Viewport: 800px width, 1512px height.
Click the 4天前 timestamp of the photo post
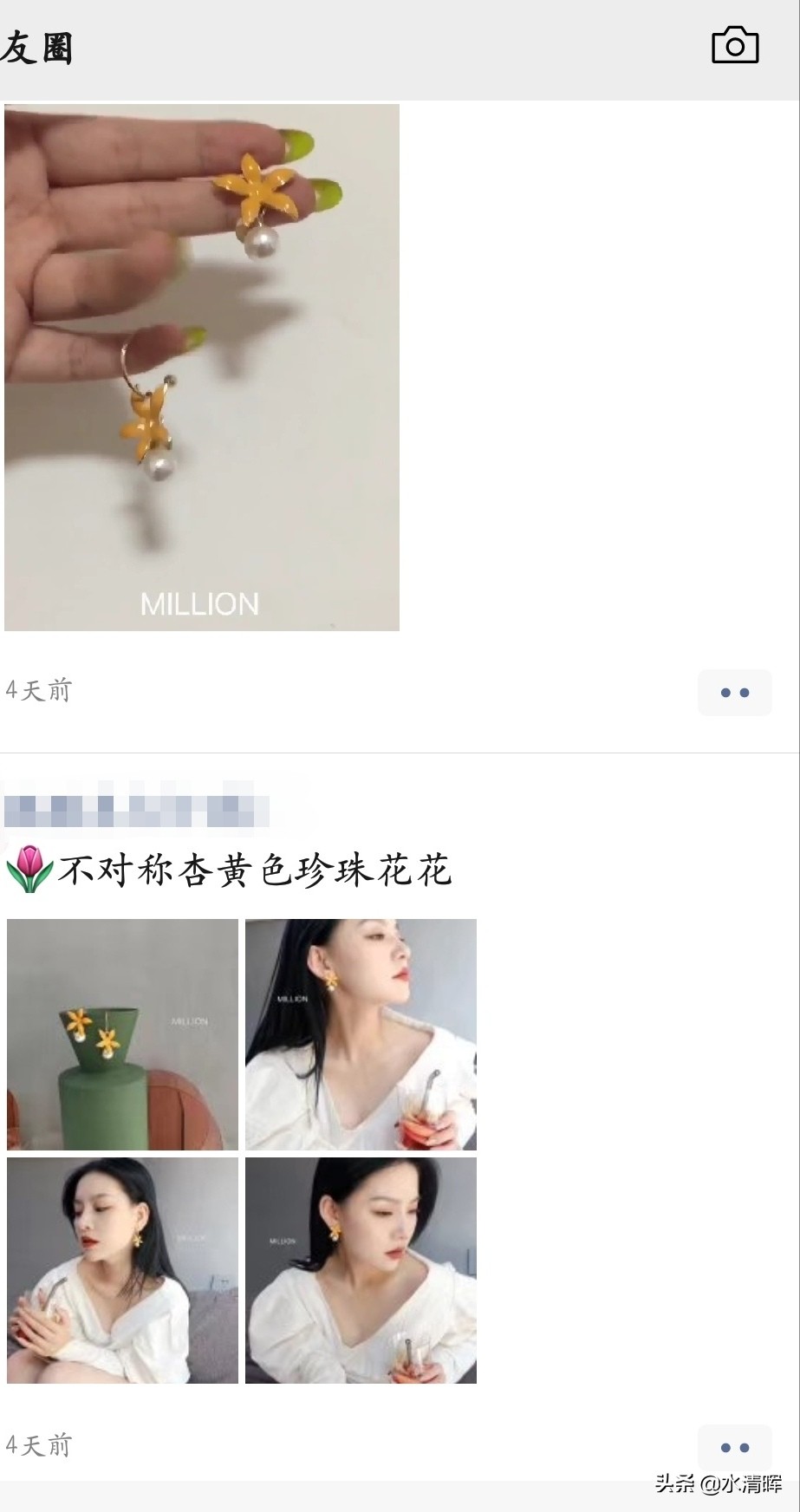tap(40, 1444)
